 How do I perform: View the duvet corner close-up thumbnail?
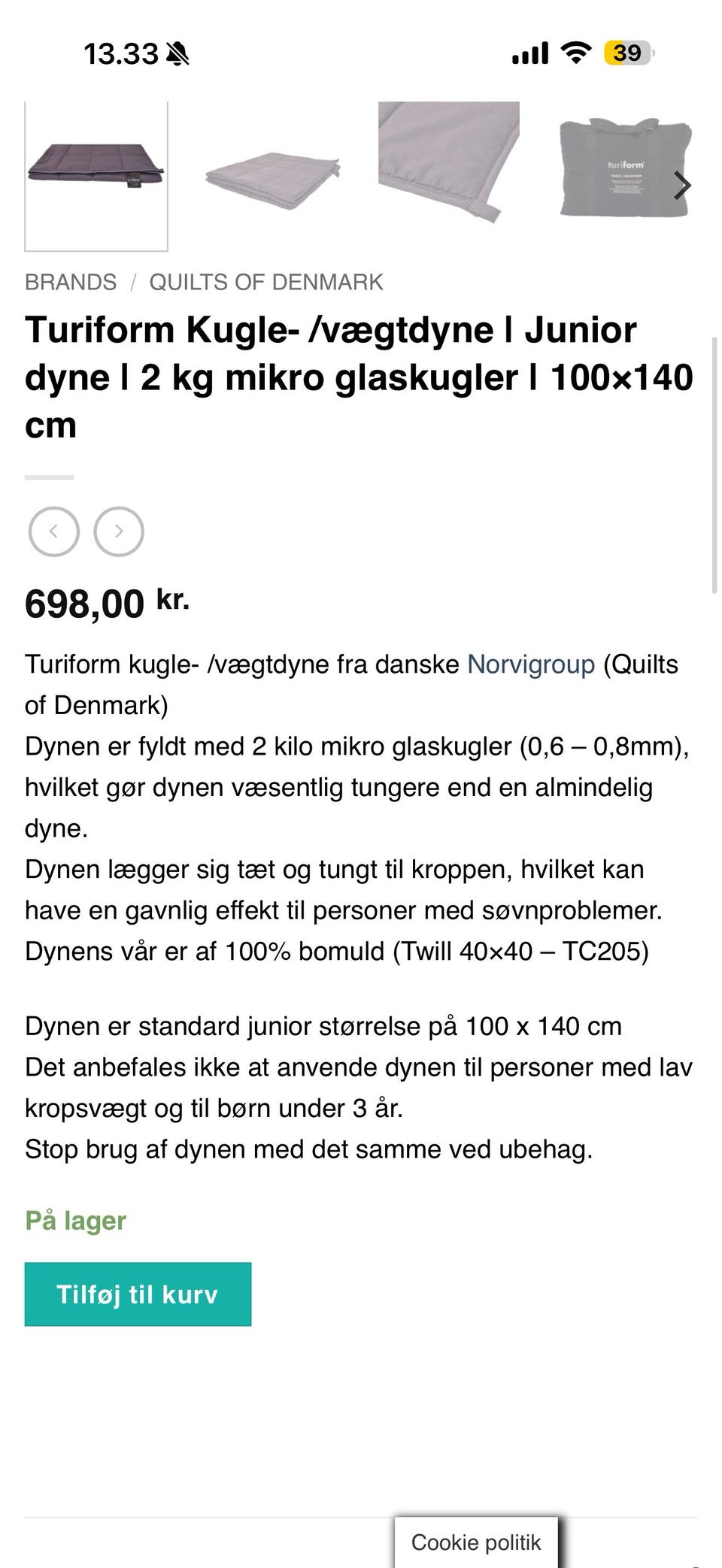tap(449, 162)
